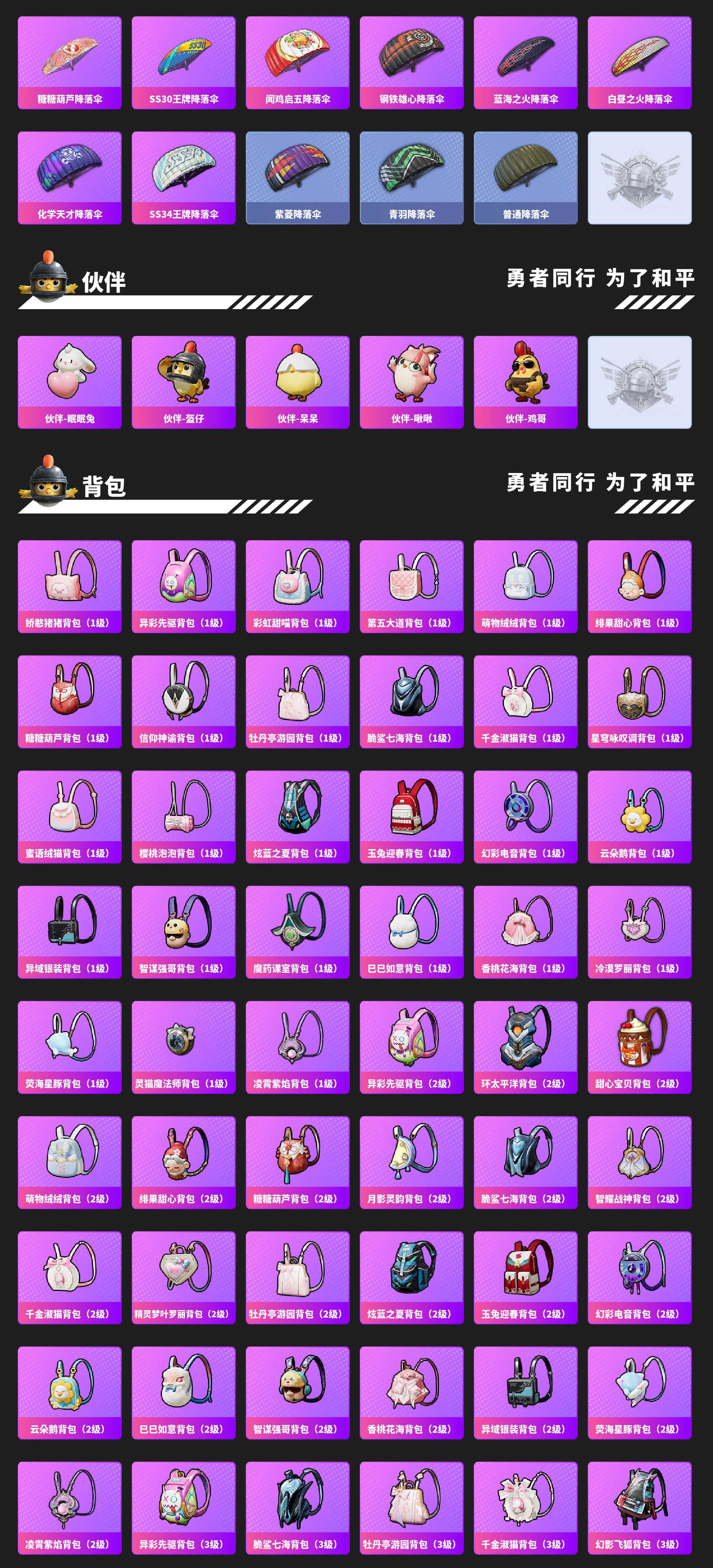Choose the 普通降落伞 parachute
The width and height of the screenshot is (713, 1568).
tap(527, 176)
